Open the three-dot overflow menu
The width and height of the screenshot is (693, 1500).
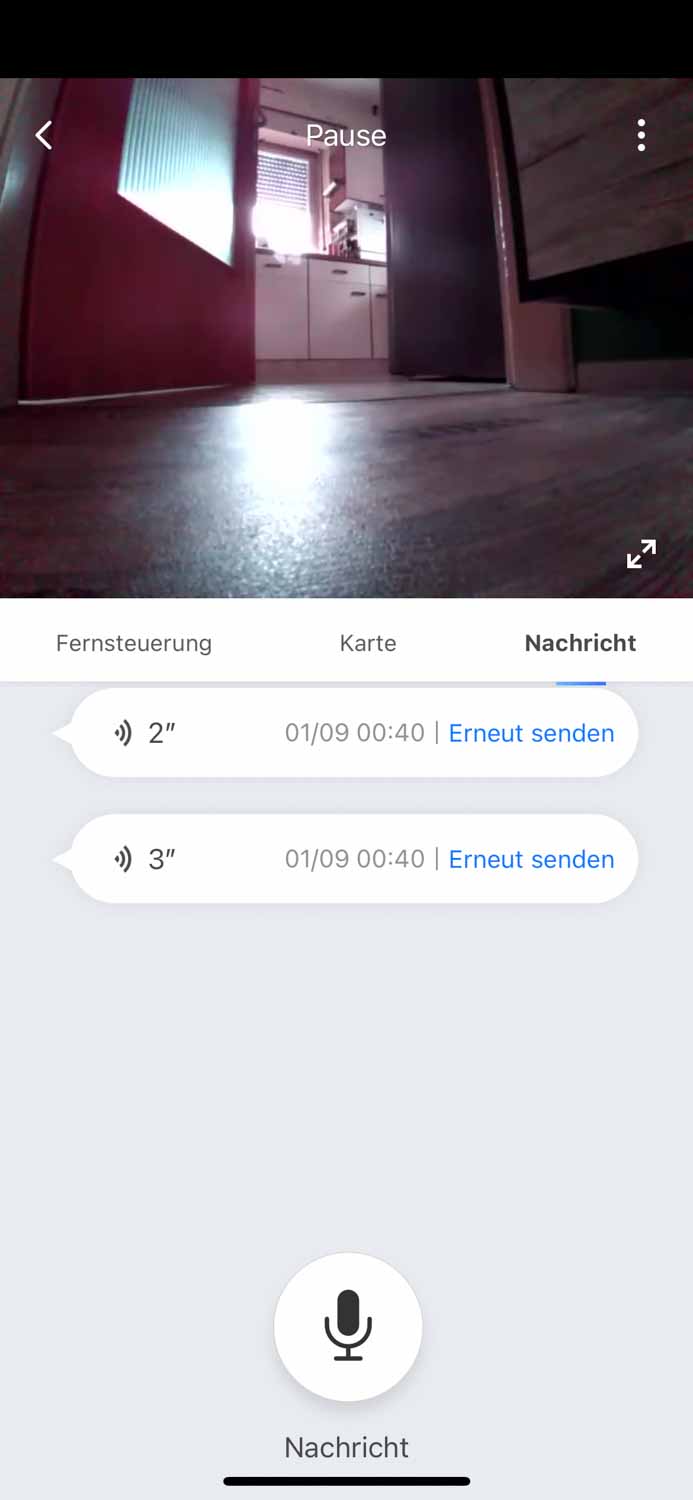click(641, 135)
